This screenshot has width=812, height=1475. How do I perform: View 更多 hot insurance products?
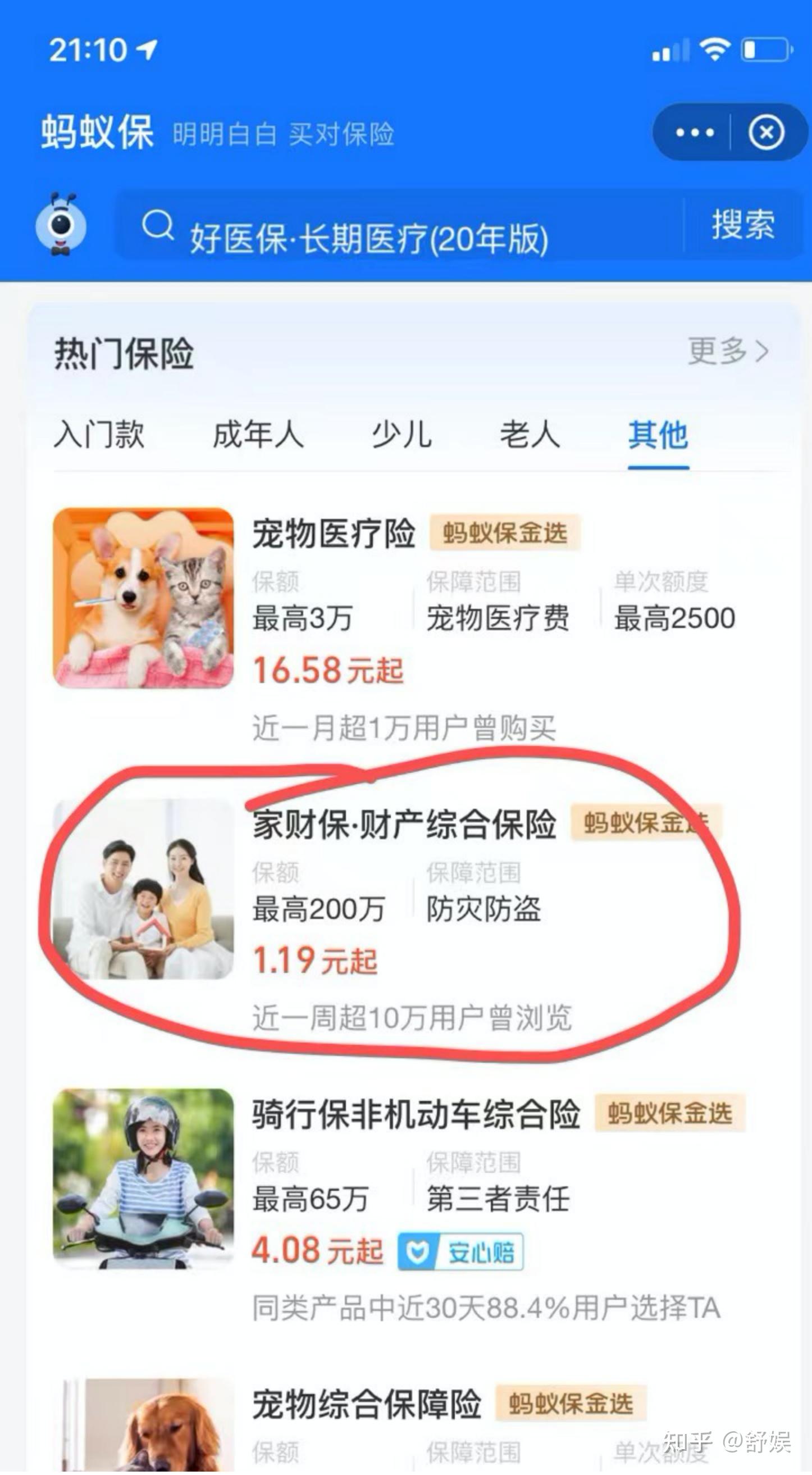click(x=727, y=350)
